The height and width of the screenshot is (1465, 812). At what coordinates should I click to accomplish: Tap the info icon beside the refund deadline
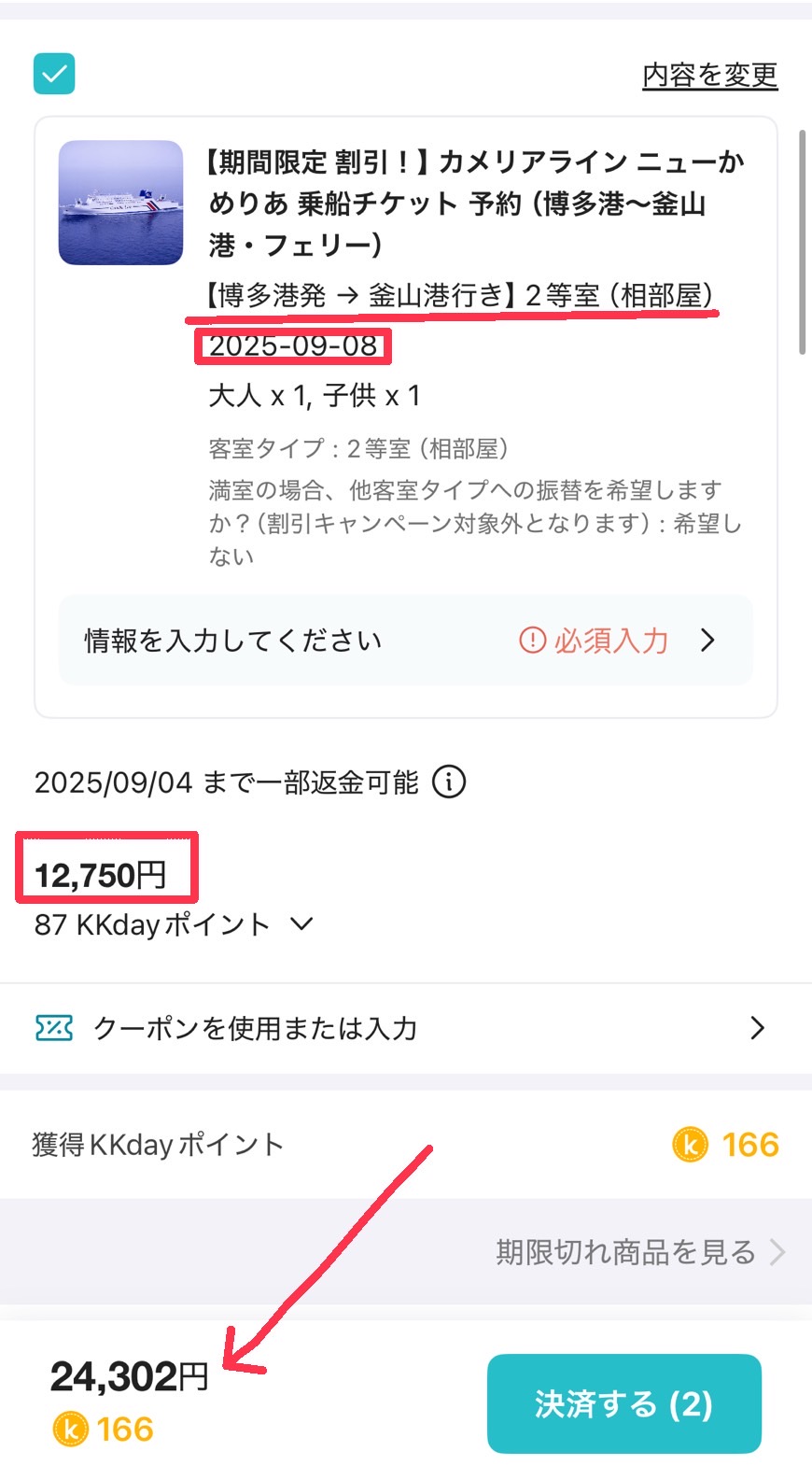coord(451,782)
